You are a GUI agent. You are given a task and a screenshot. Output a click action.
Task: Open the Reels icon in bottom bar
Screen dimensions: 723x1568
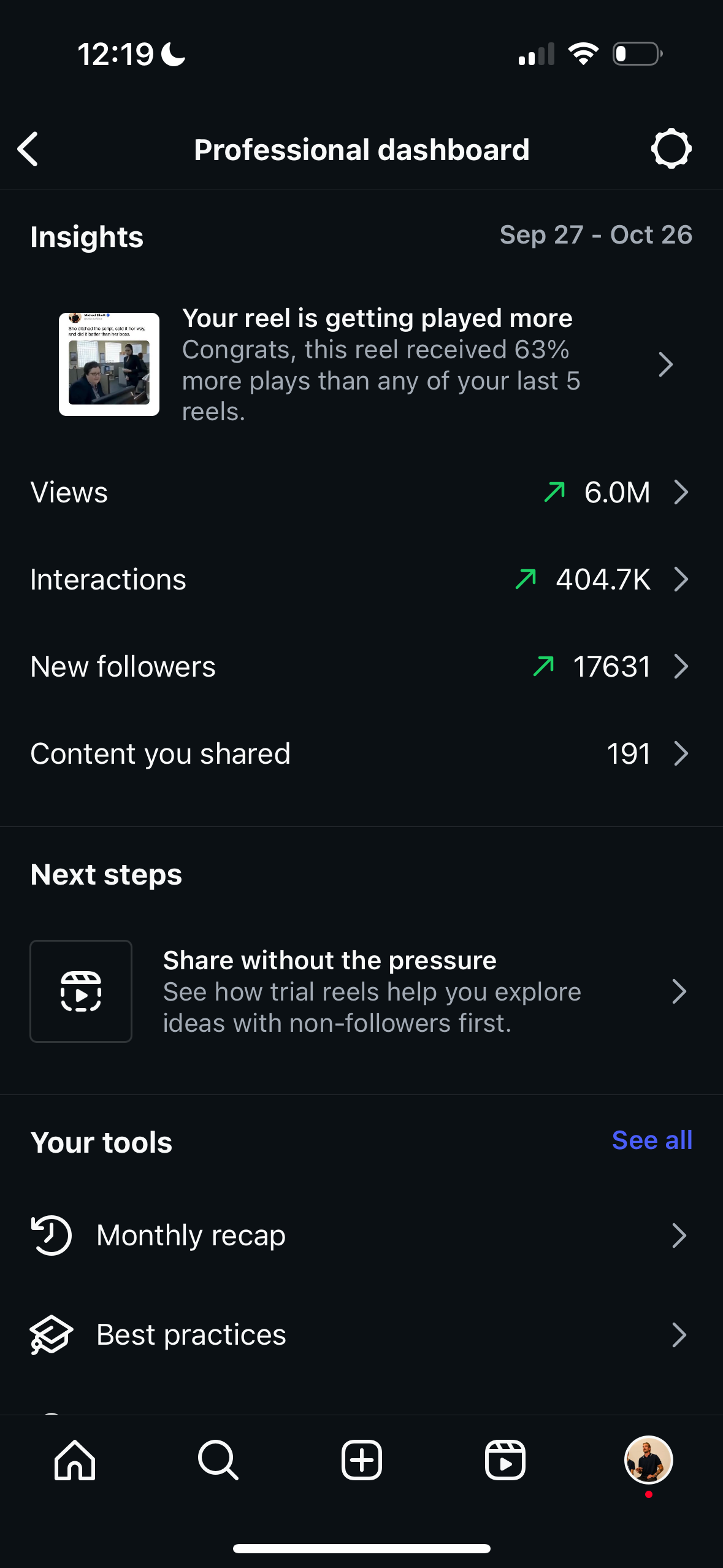point(505,1460)
